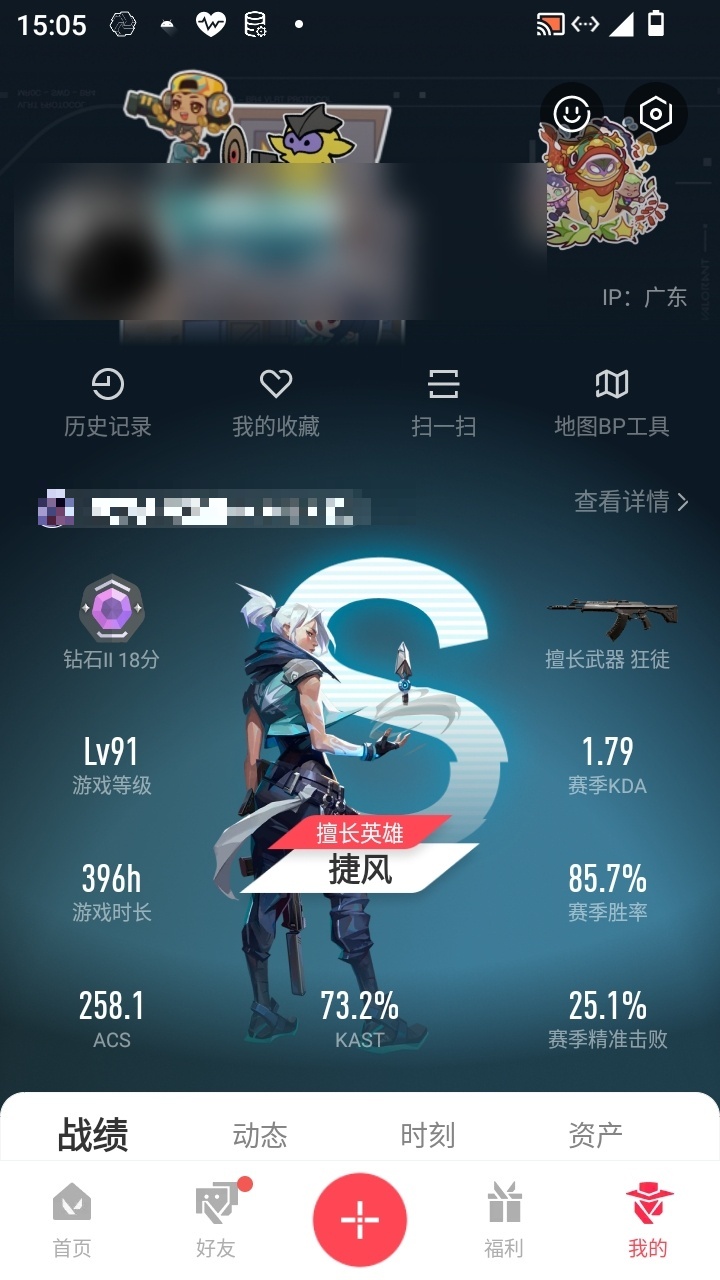This screenshot has height=1280, width=720.
Task: Tap the red plus create button
Action: (360, 1220)
